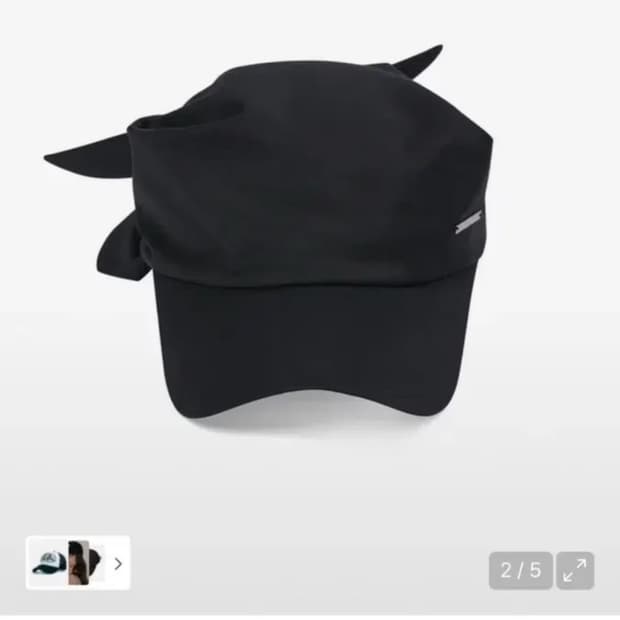Open the thumbnail strip of related products
Viewport: 620px width, 620px height.
click(x=78, y=563)
